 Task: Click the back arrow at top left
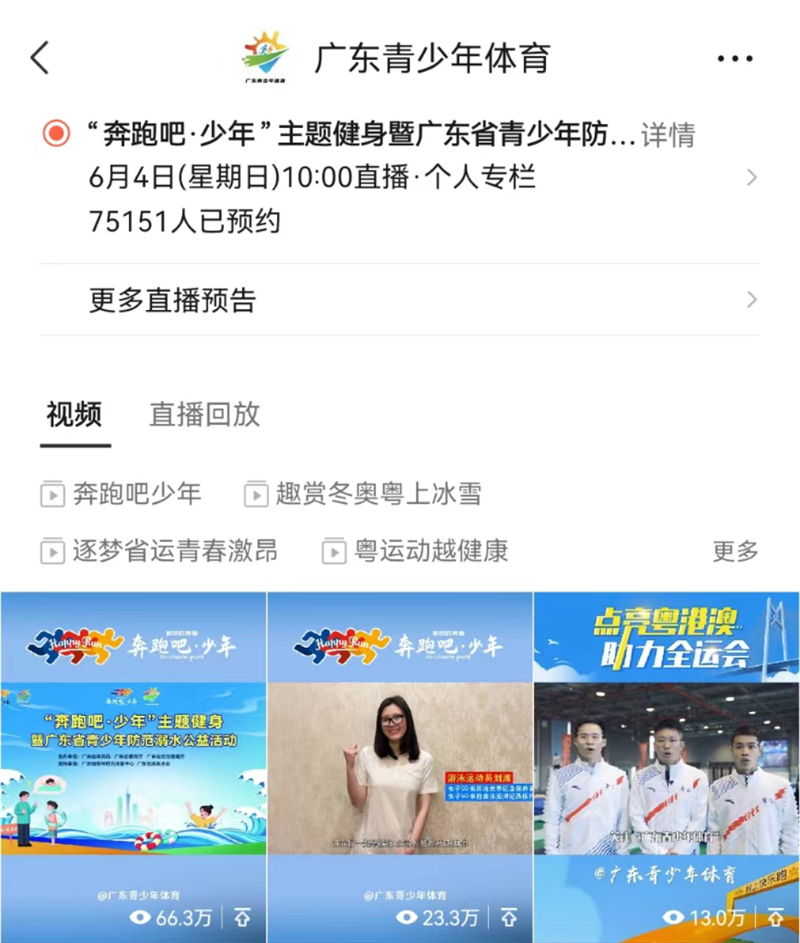tap(40, 57)
